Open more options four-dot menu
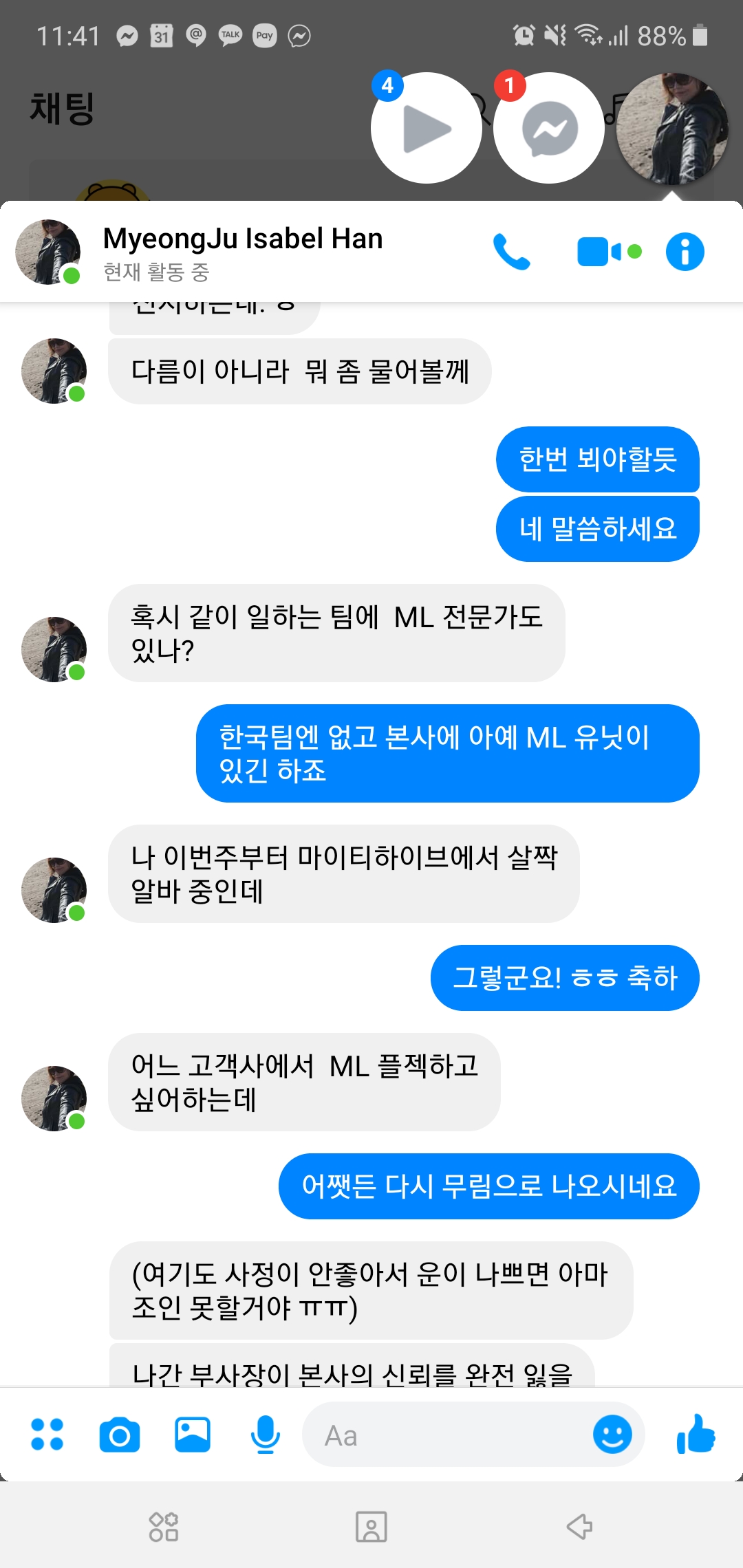 [47, 1435]
